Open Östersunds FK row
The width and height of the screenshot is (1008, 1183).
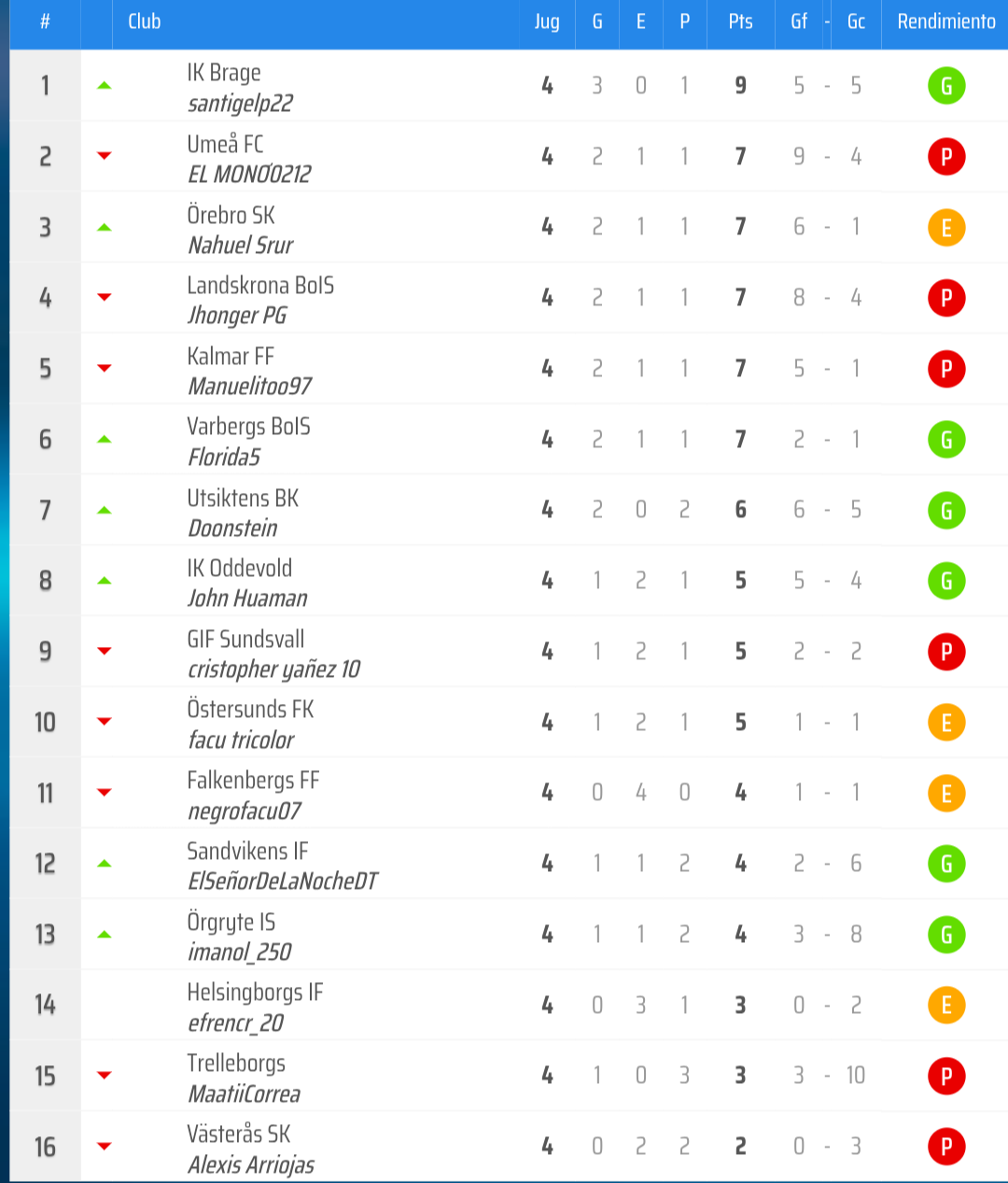[250, 710]
